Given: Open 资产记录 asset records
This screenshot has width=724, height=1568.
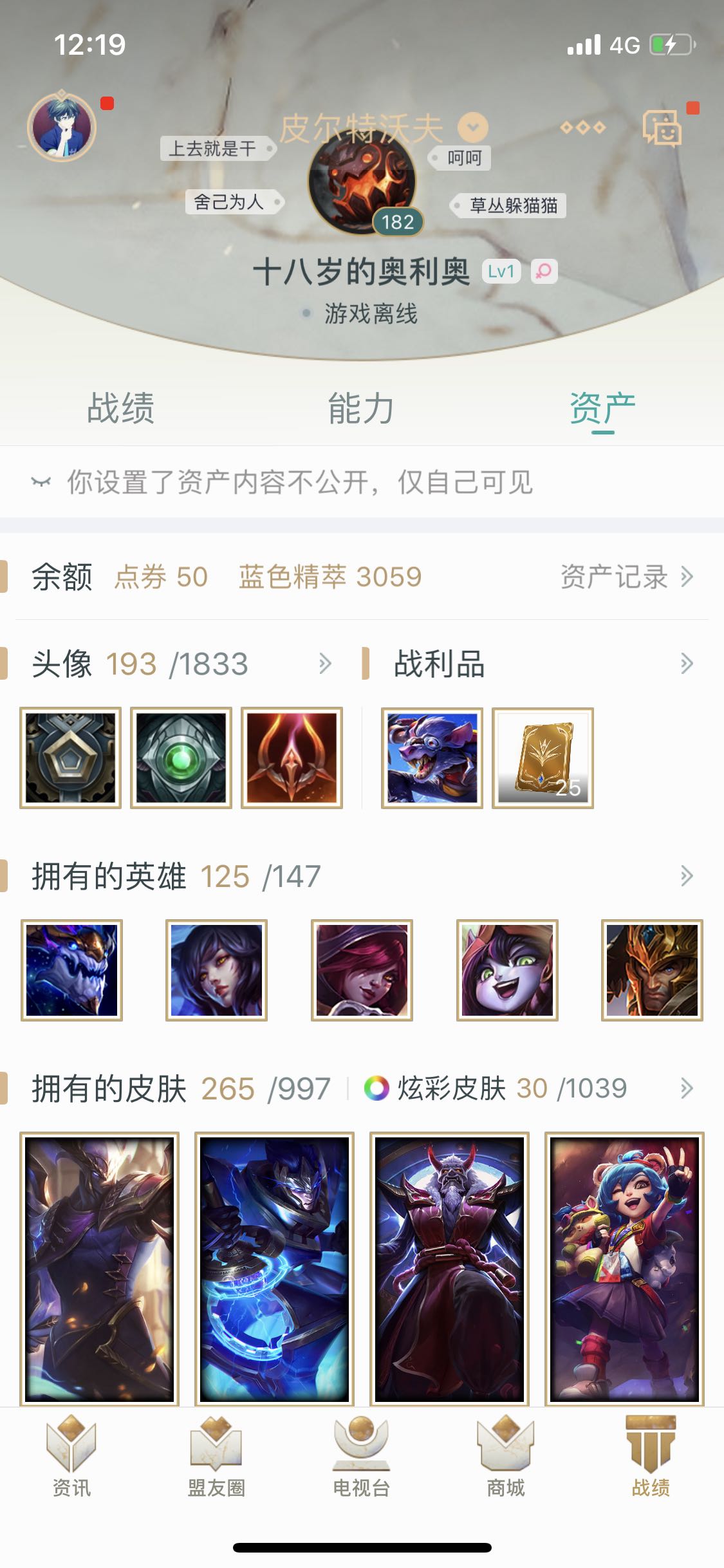Looking at the screenshot, I should pyautogui.click(x=626, y=576).
